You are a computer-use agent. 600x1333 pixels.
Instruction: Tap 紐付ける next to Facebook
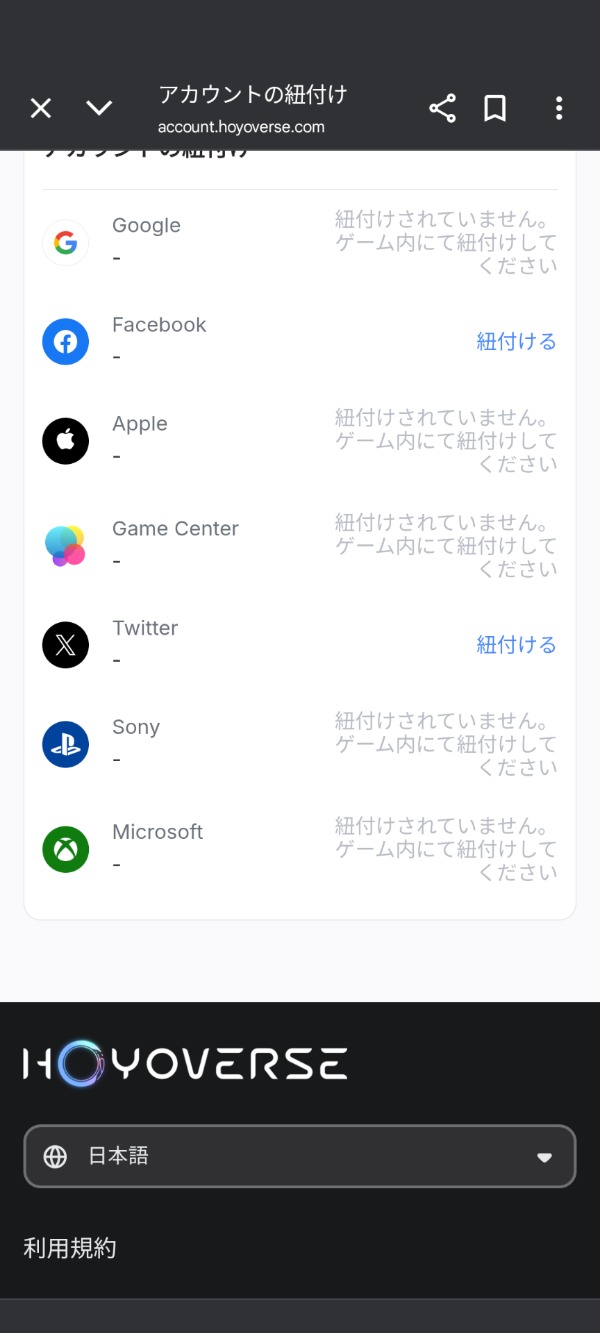516,341
